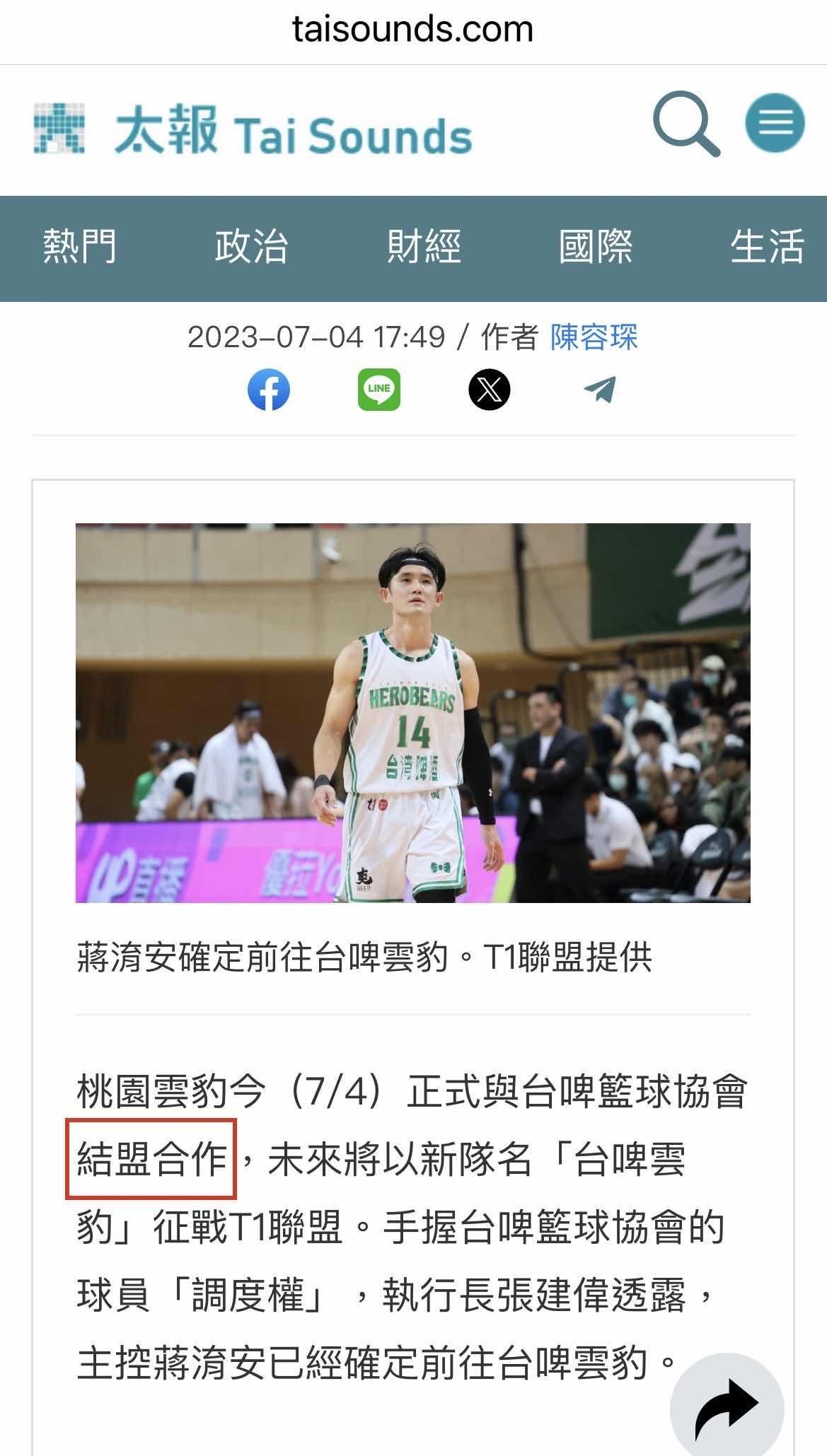Switch to the 生活 section
Image resolution: width=827 pixels, height=1456 pixels.
[x=767, y=247]
